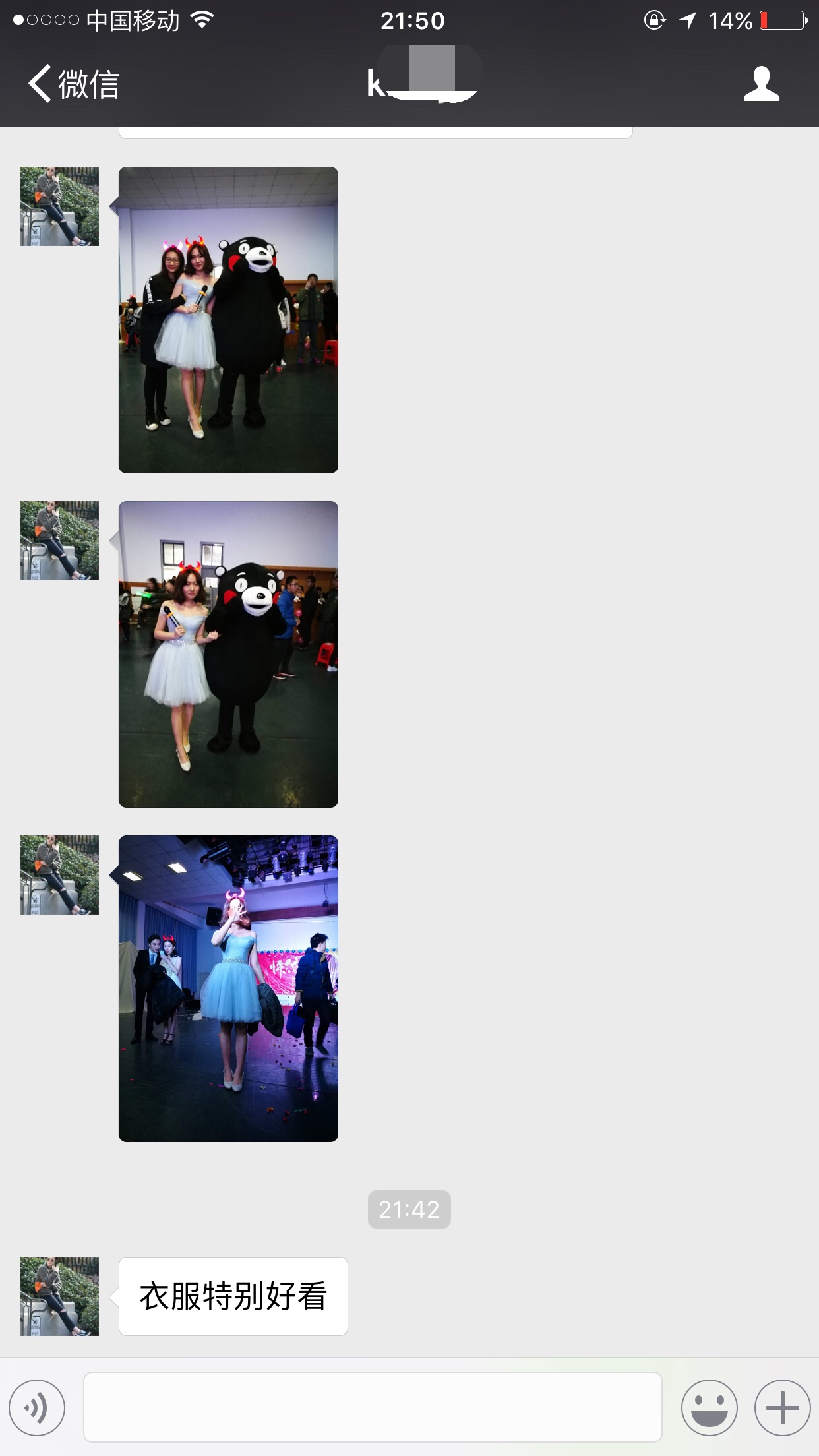
Task: Open the photo of girl on stage
Action: point(228,988)
